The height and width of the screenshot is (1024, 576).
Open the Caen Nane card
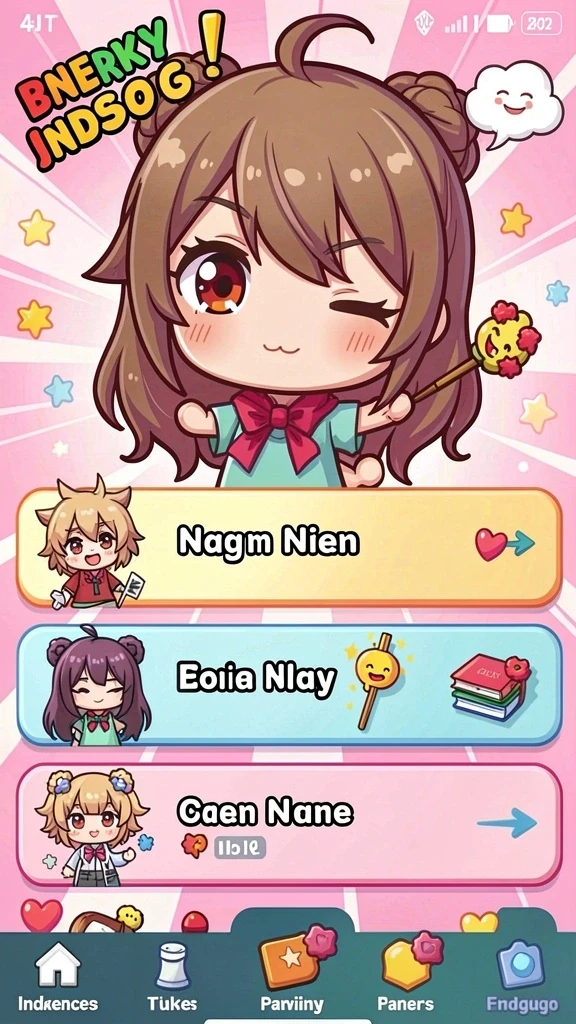coord(289,824)
